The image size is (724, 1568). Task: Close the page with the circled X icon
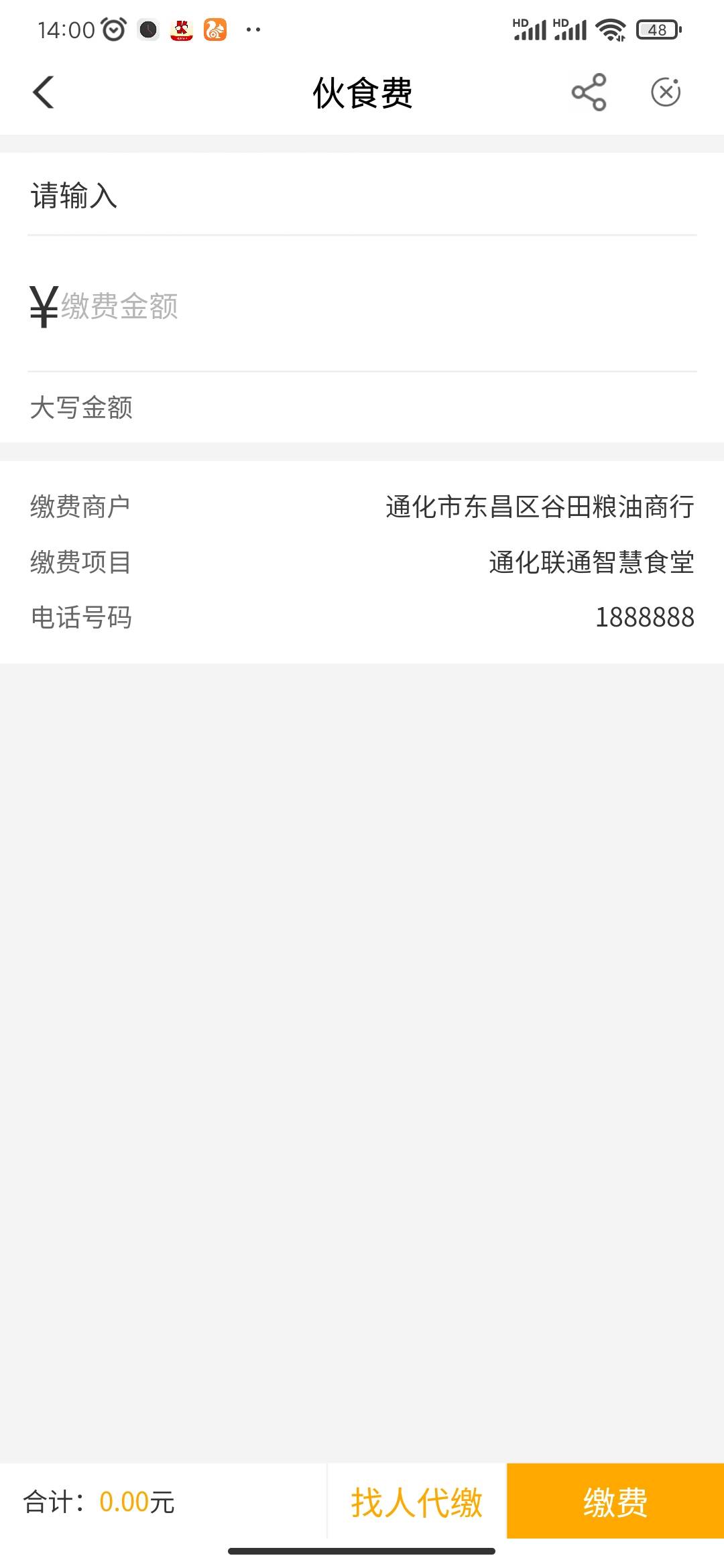point(666,92)
